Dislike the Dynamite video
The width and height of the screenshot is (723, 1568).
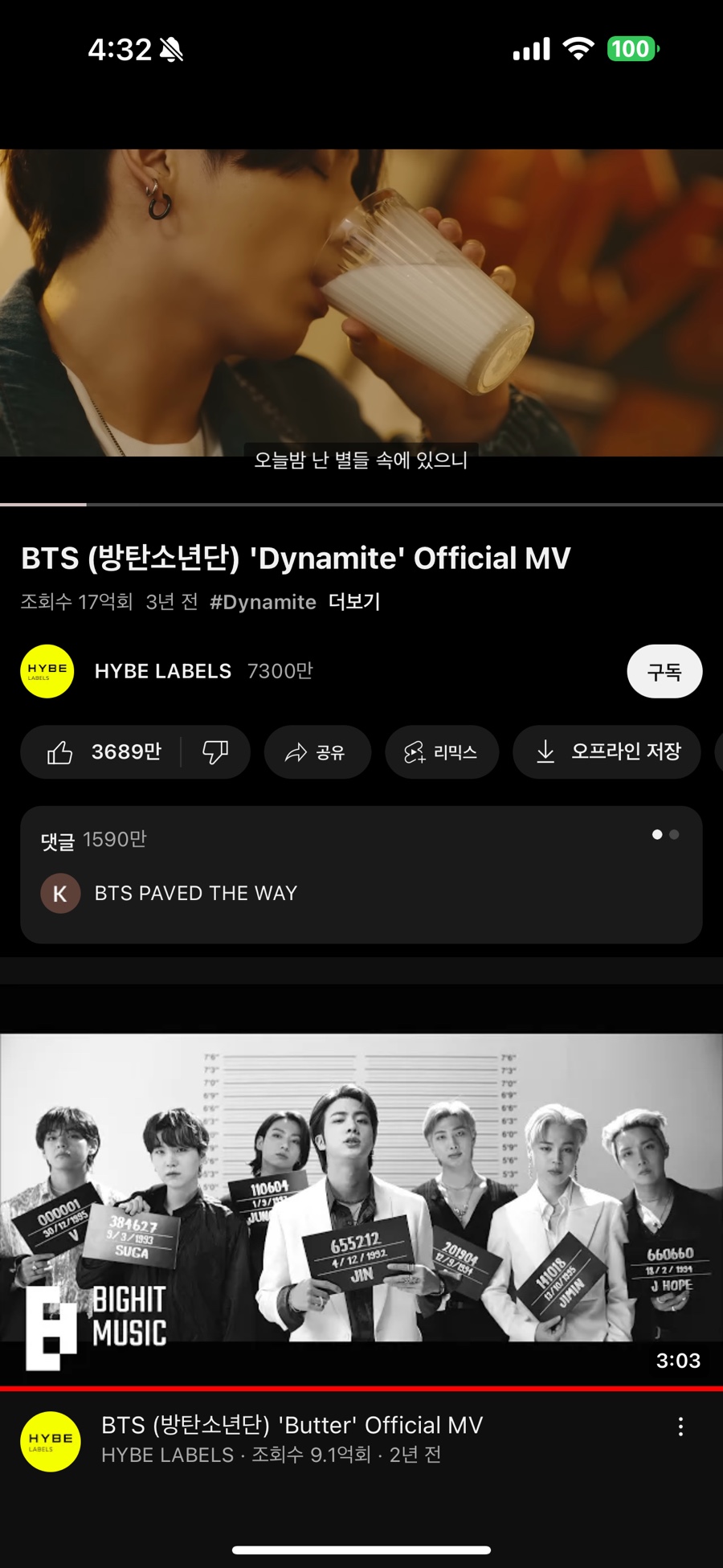coord(215,752)
